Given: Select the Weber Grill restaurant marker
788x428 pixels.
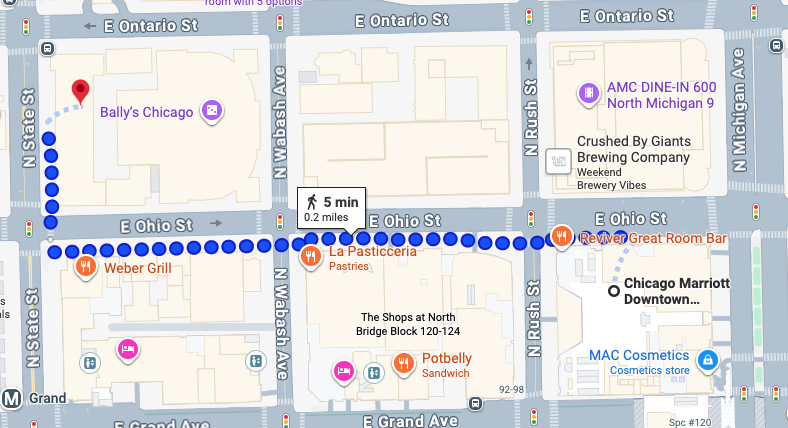Looking at the screenshot, I should coord(86,267).
